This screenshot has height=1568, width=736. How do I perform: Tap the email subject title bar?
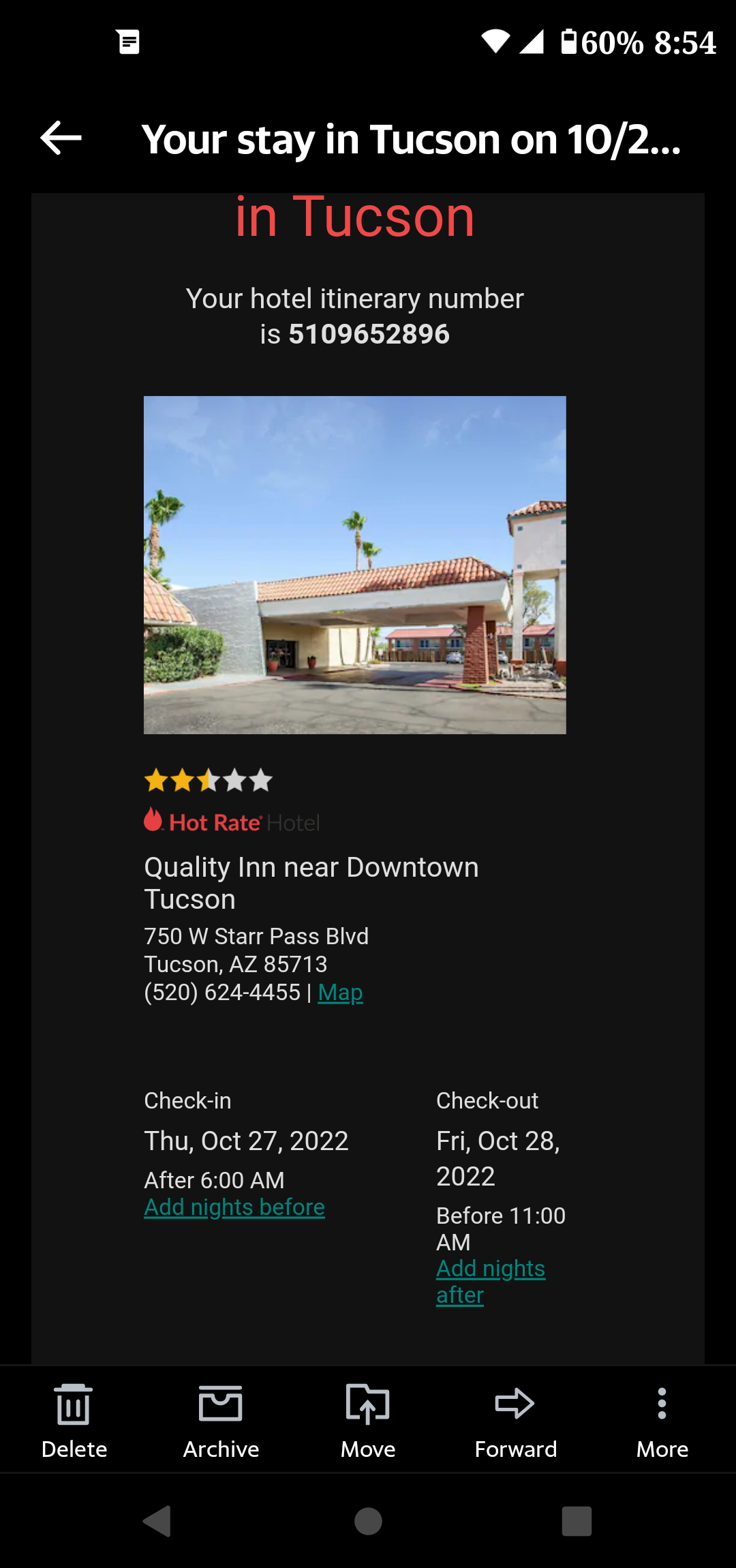[x=409, y=140]
